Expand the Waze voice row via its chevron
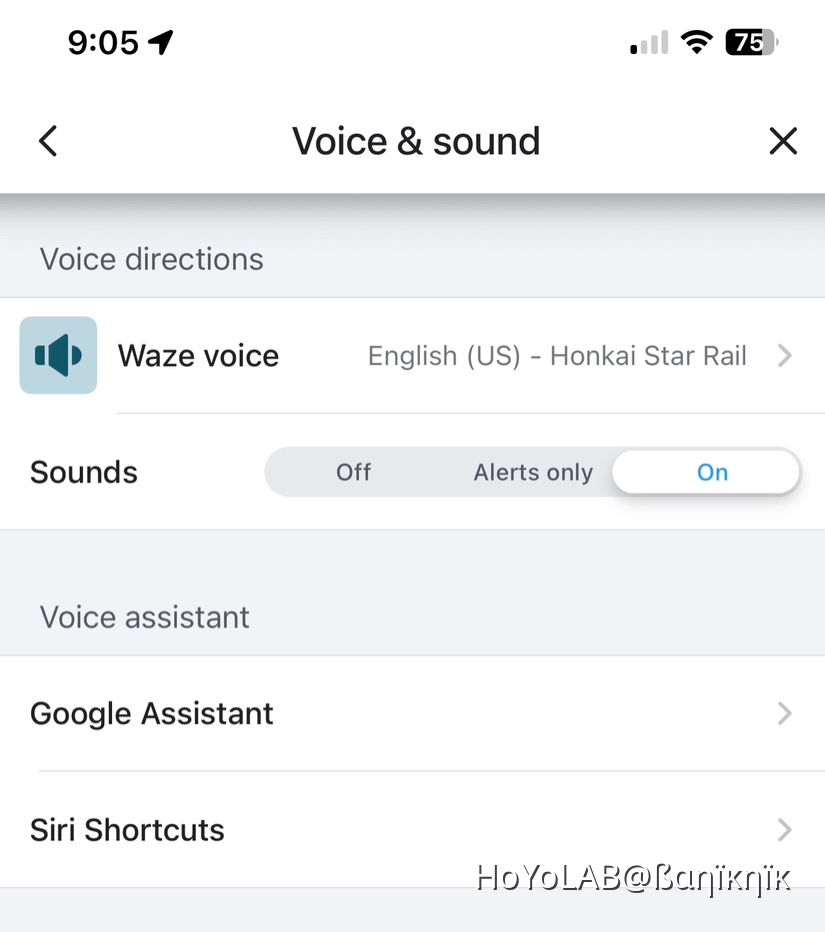 786,355
